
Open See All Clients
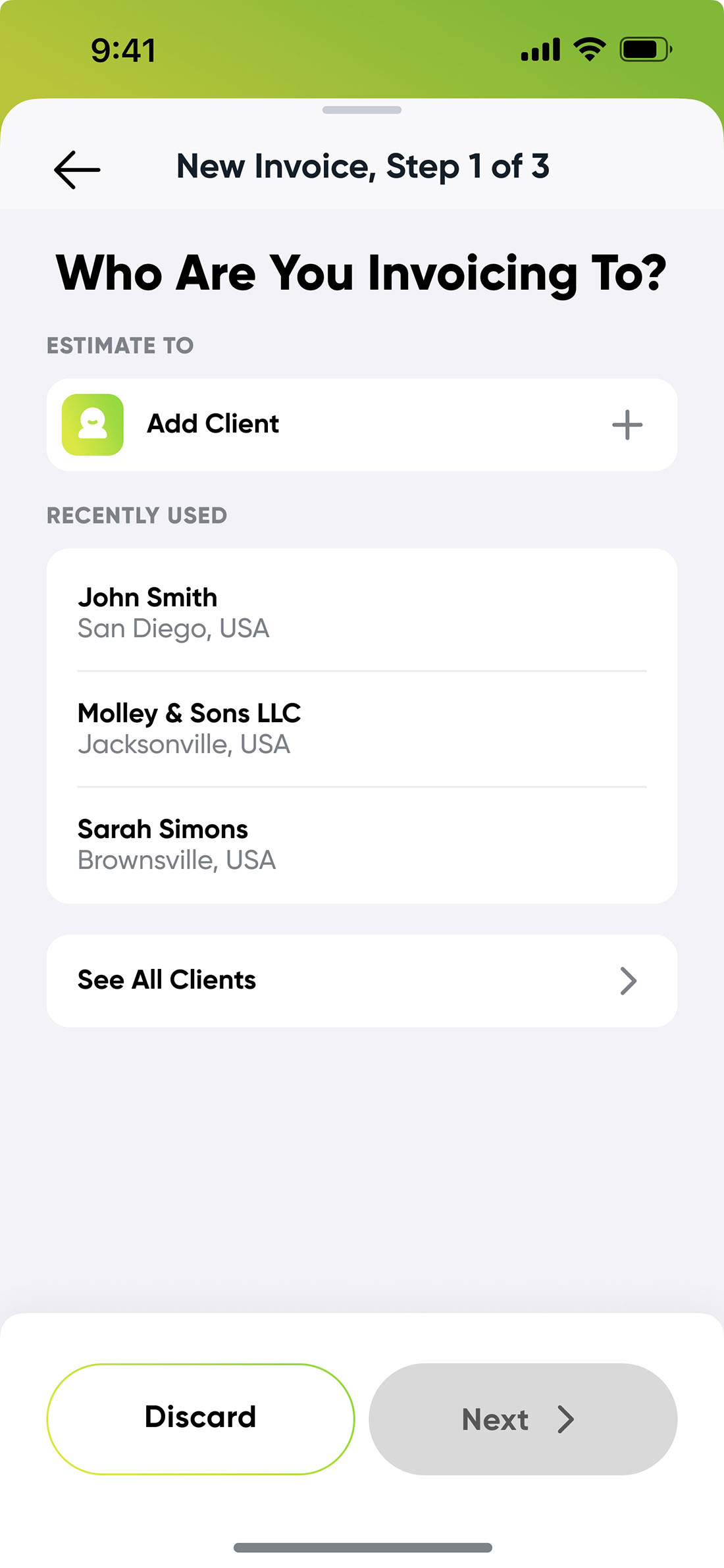coord(362,981)
